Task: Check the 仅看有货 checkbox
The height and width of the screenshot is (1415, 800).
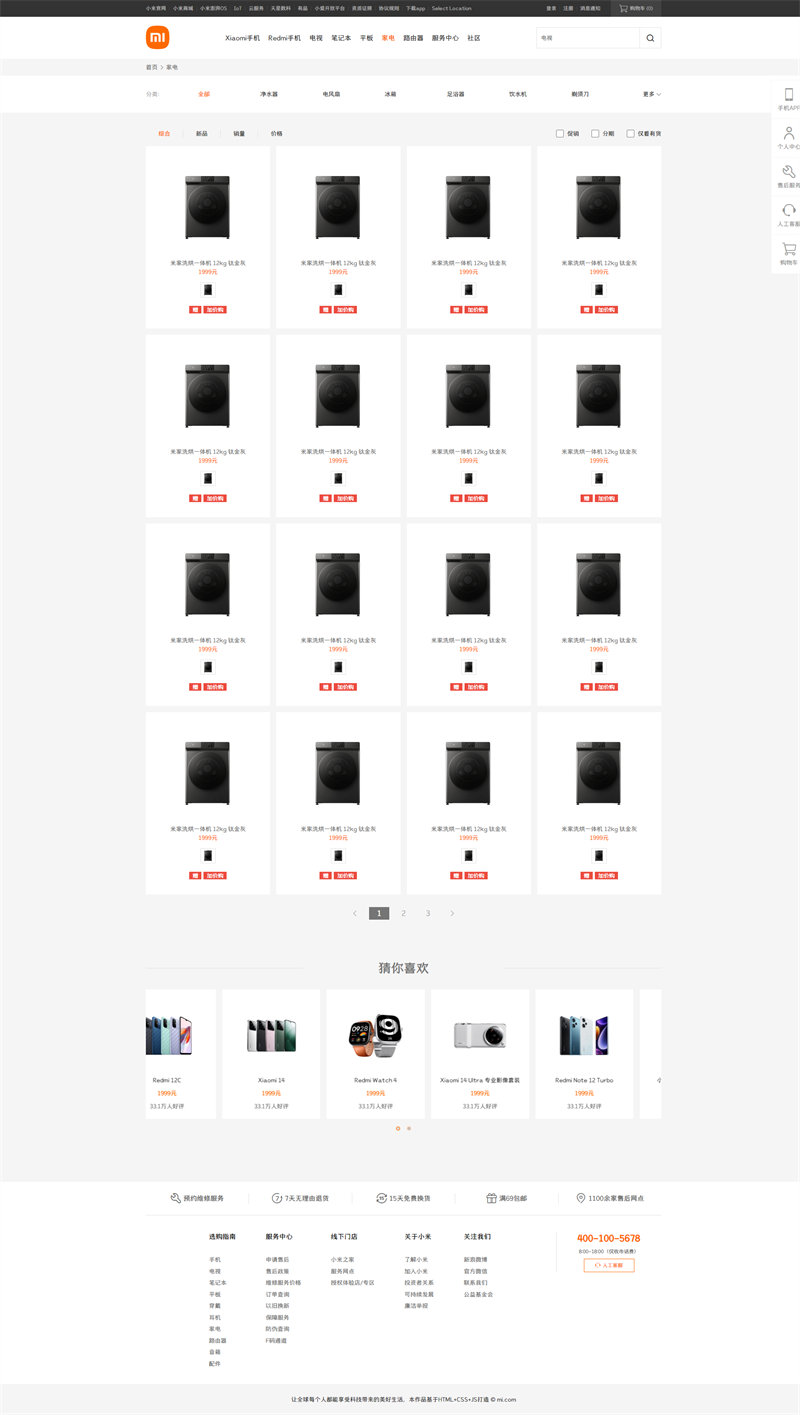Action: [631, 133]
